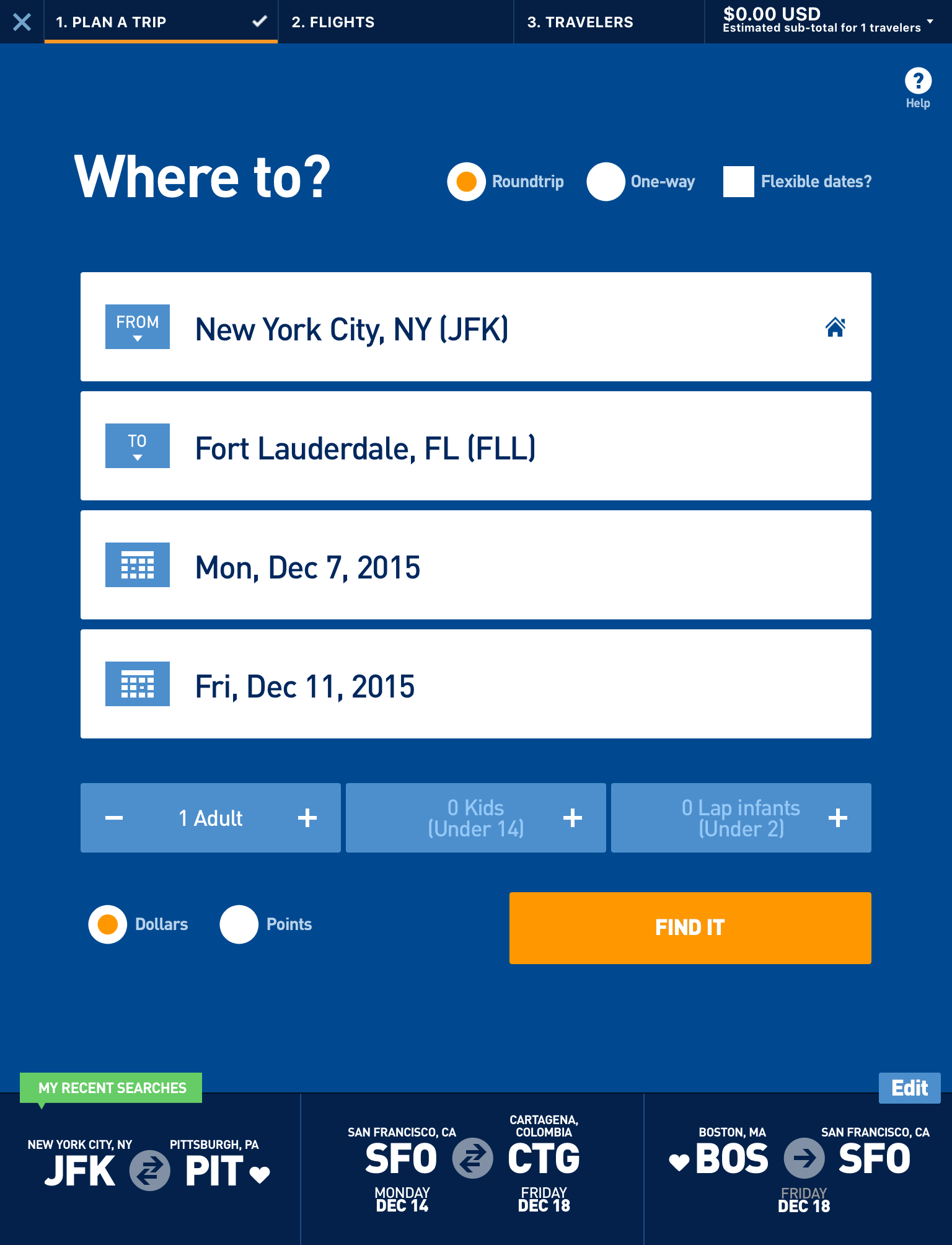This screenshot has height=1245, width=952.
Task: Tap the home airport icon
Action: click(x=835, y=327)
